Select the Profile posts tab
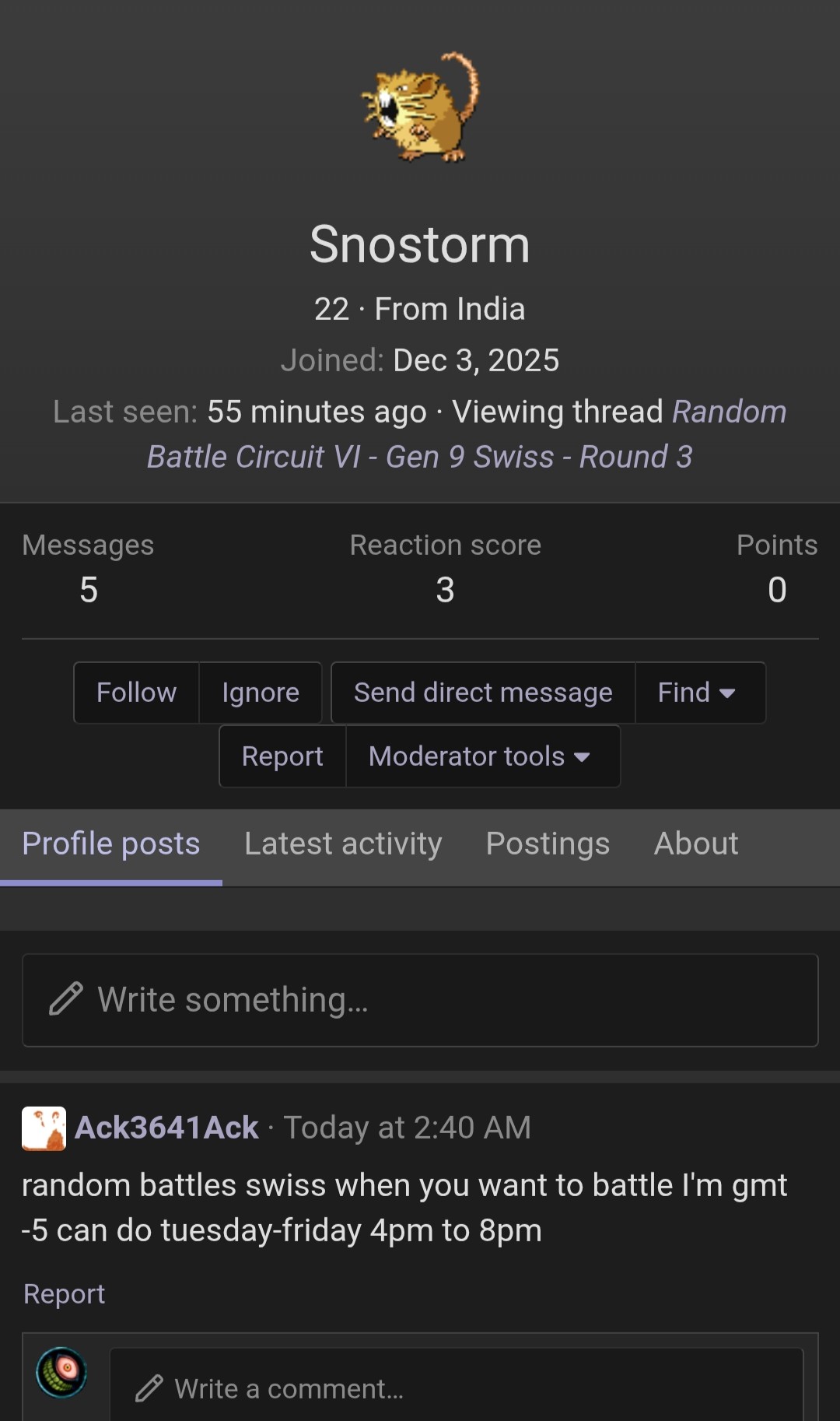The image size is (840, 1421). click(111, 844)
